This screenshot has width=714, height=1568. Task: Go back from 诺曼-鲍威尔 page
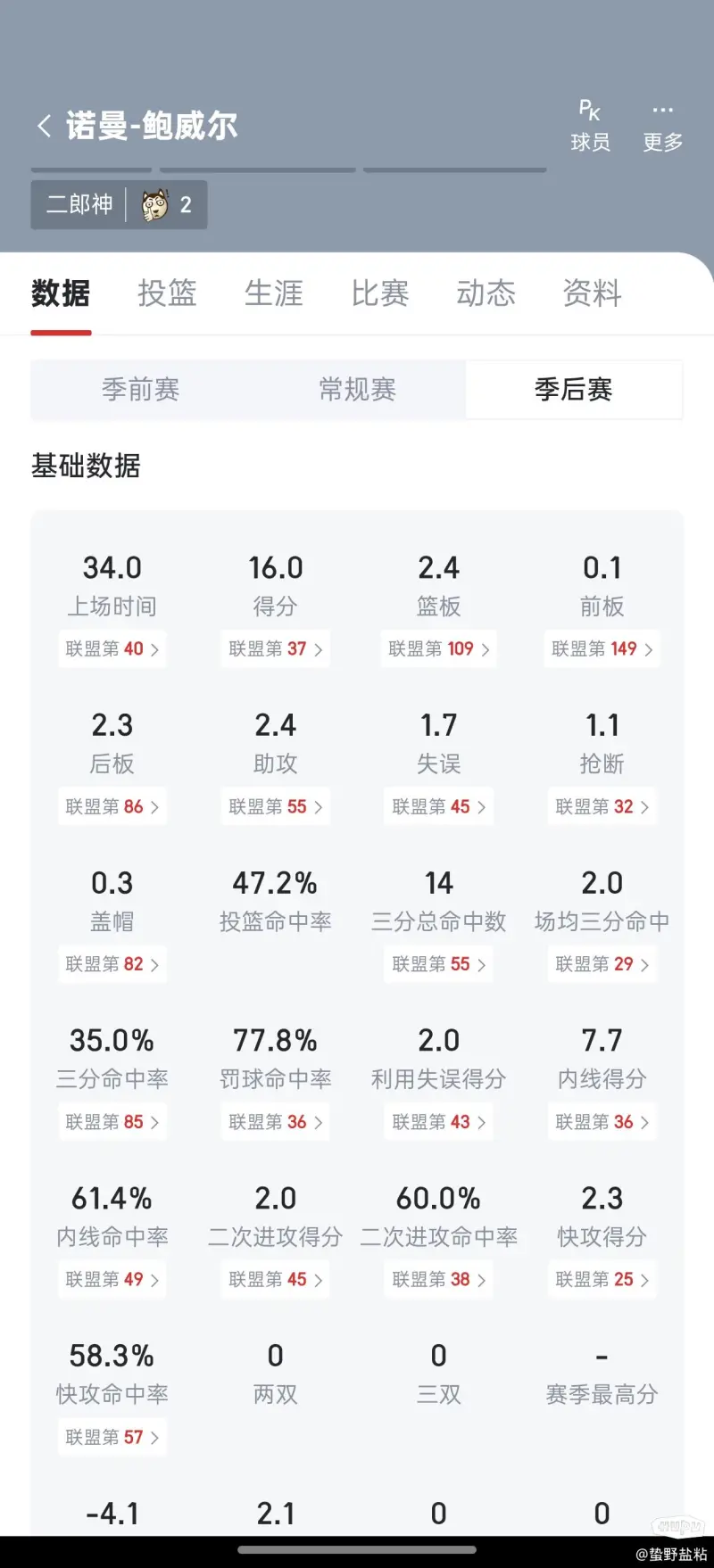click(x=44, y=126)
